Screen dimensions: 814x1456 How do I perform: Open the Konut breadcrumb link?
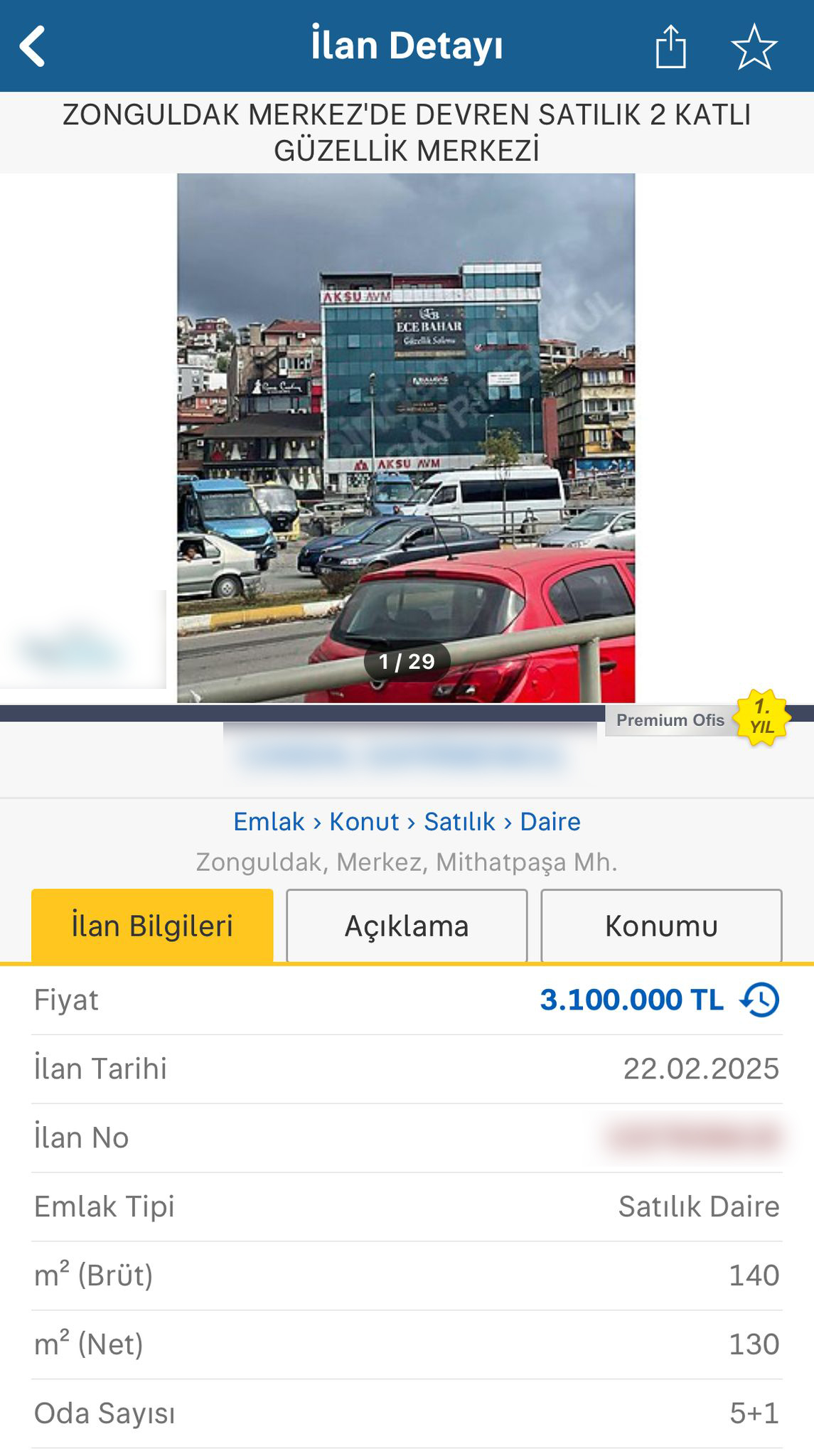coord(364,822)
